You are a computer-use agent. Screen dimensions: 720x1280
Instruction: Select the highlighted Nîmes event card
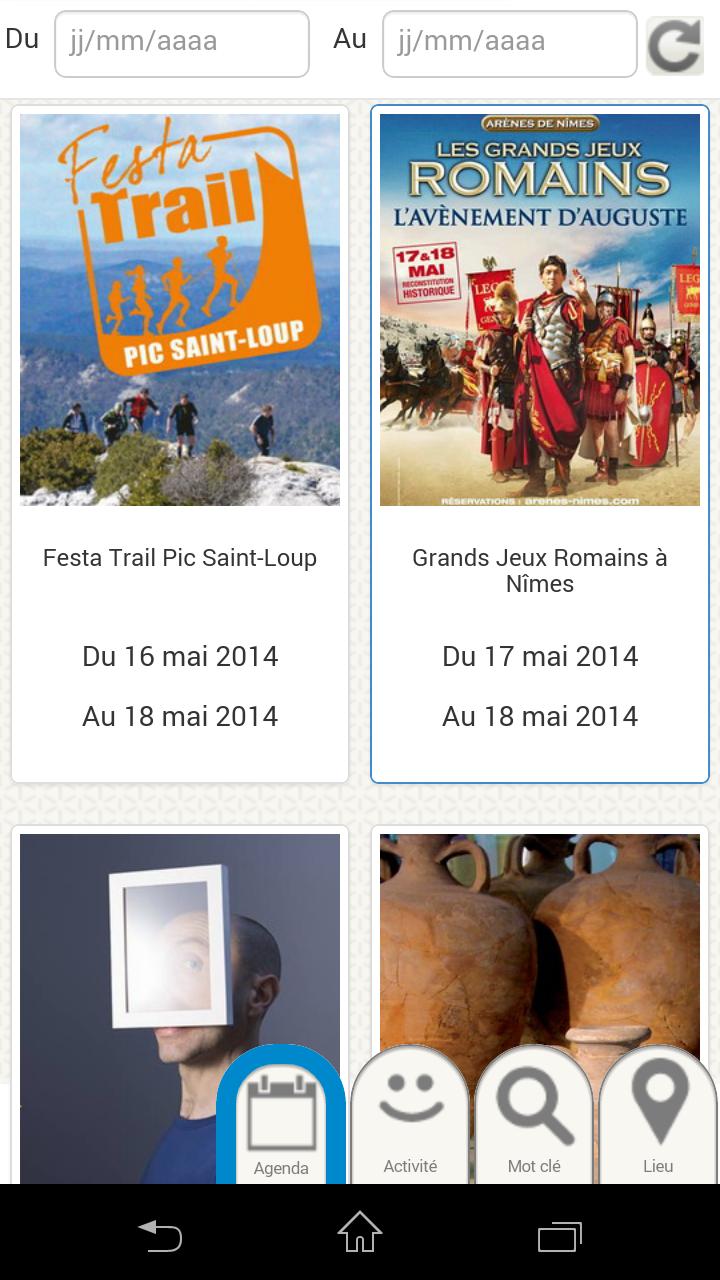540,440
